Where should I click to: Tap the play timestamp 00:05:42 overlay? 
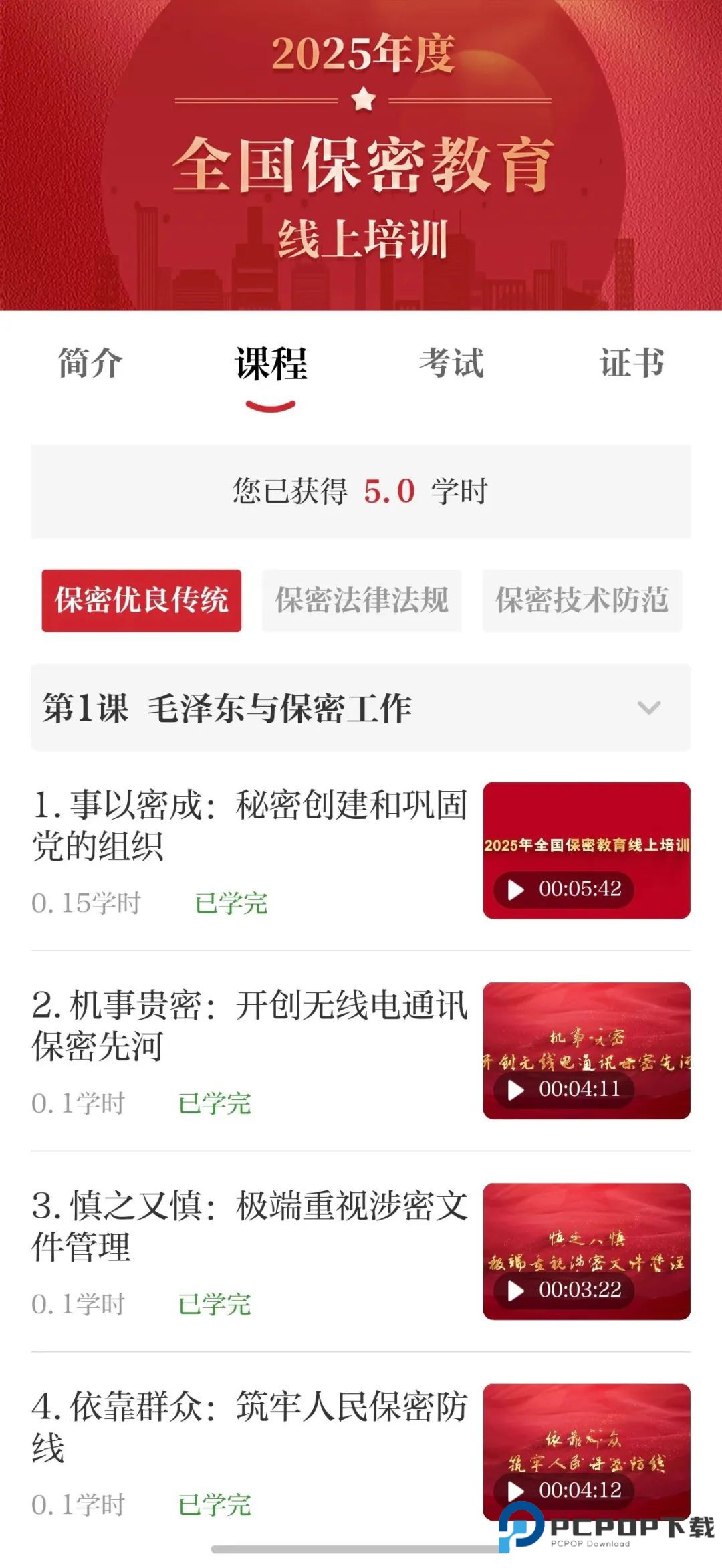[564, 890]
